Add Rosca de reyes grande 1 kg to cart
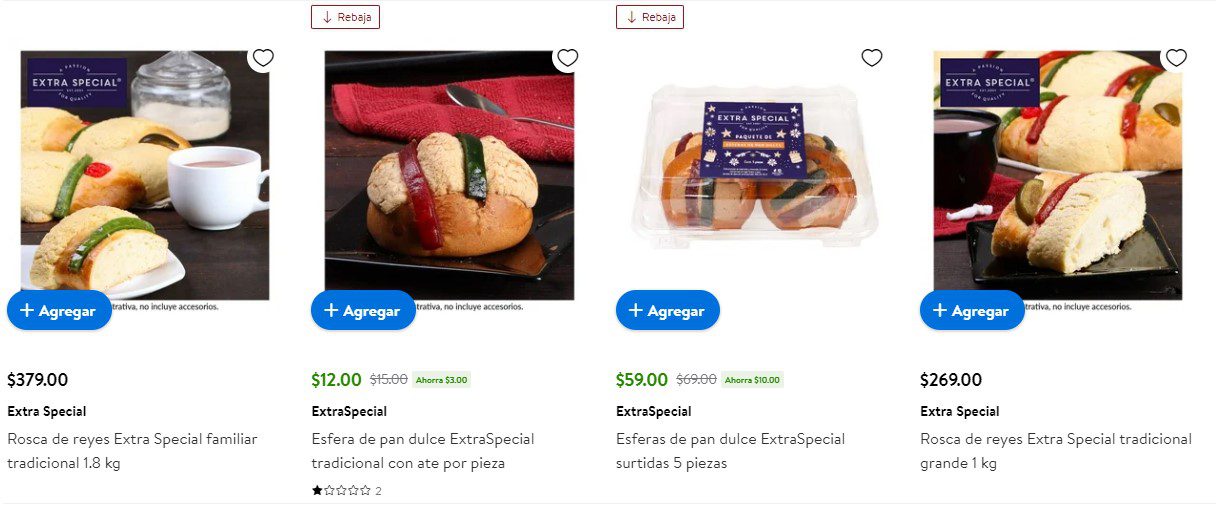The image size is (1216, 517). 971,311
